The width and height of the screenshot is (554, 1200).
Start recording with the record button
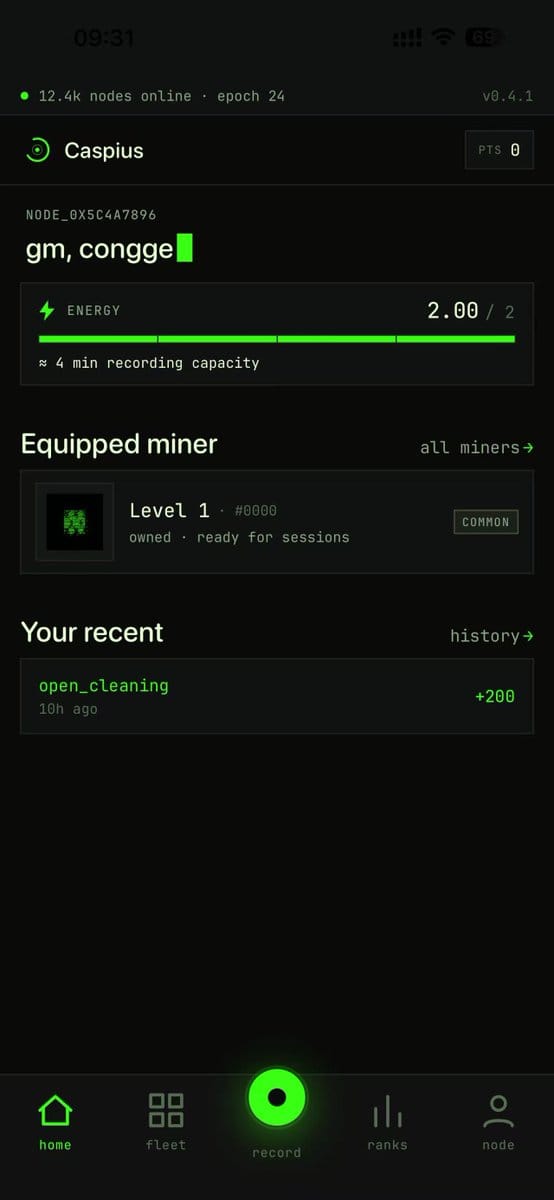click(x=277, y=1098)
